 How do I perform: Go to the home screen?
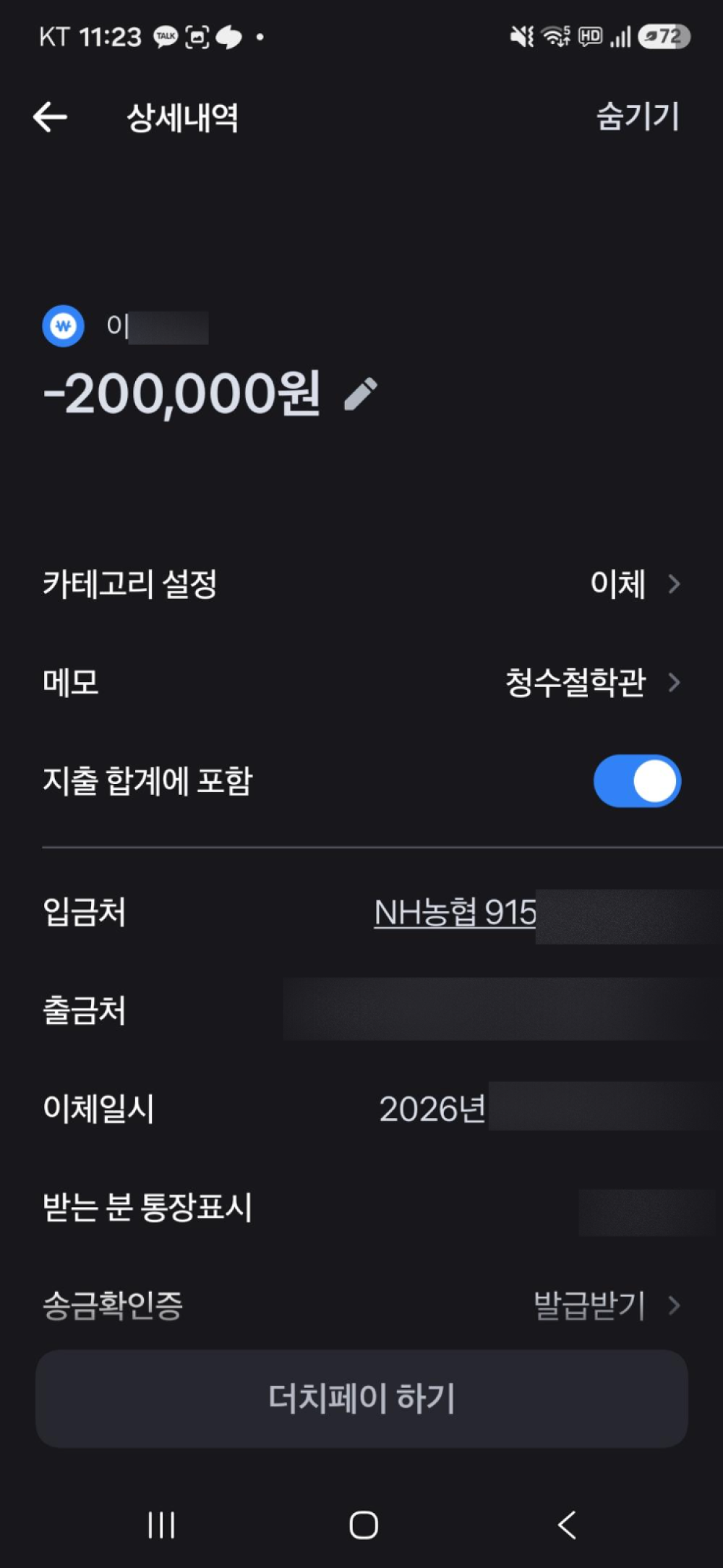[364, 1525]
